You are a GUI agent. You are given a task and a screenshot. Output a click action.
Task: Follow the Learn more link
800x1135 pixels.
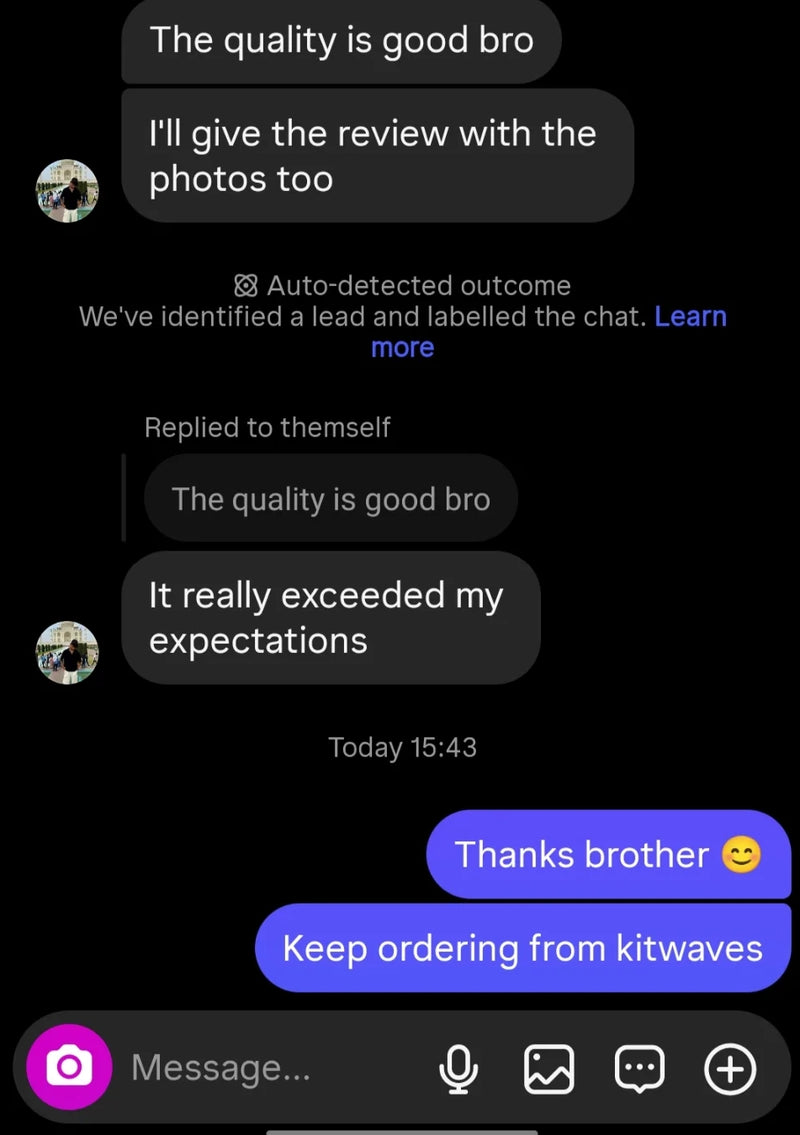(689, 317)
